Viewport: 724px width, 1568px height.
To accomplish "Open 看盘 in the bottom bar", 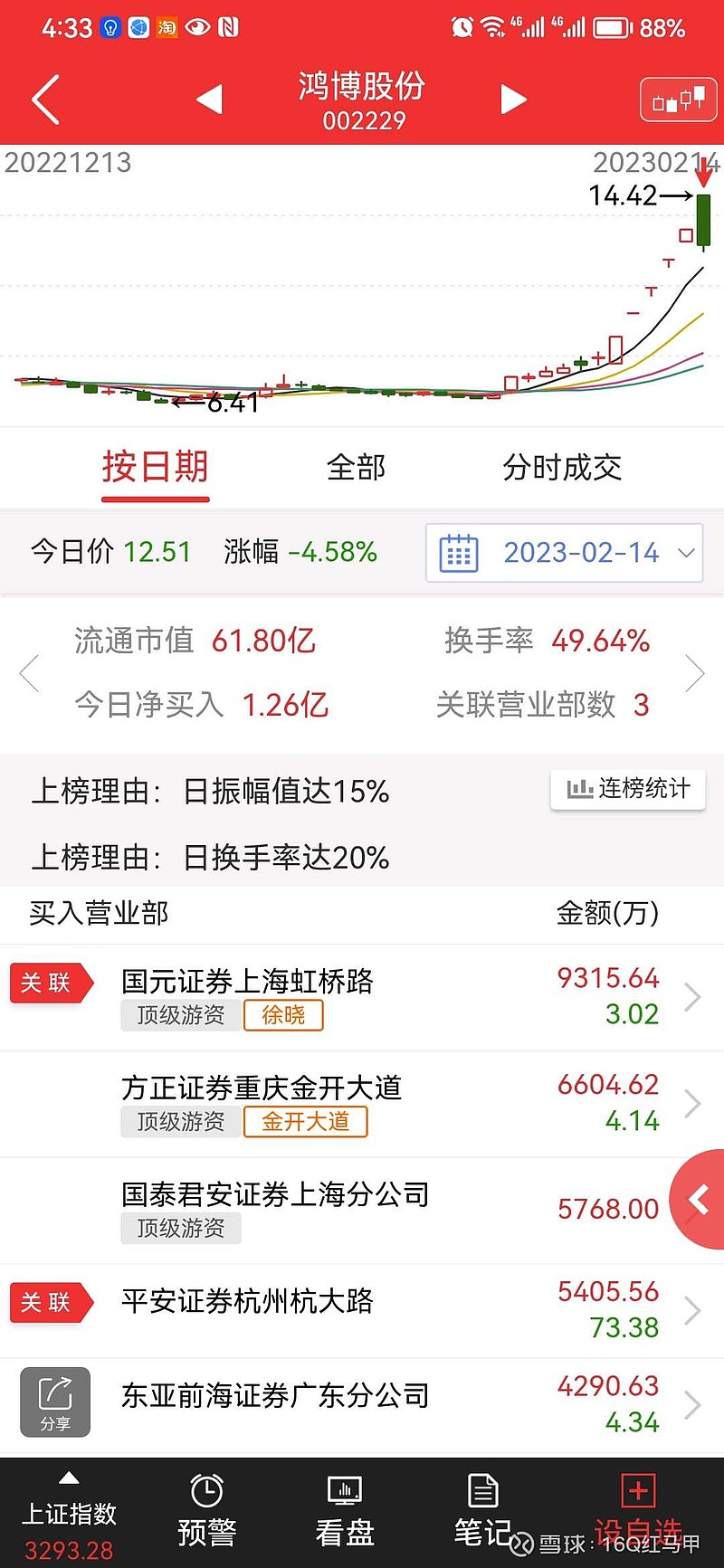I will pyautogui.click(x=345, y=1512).
